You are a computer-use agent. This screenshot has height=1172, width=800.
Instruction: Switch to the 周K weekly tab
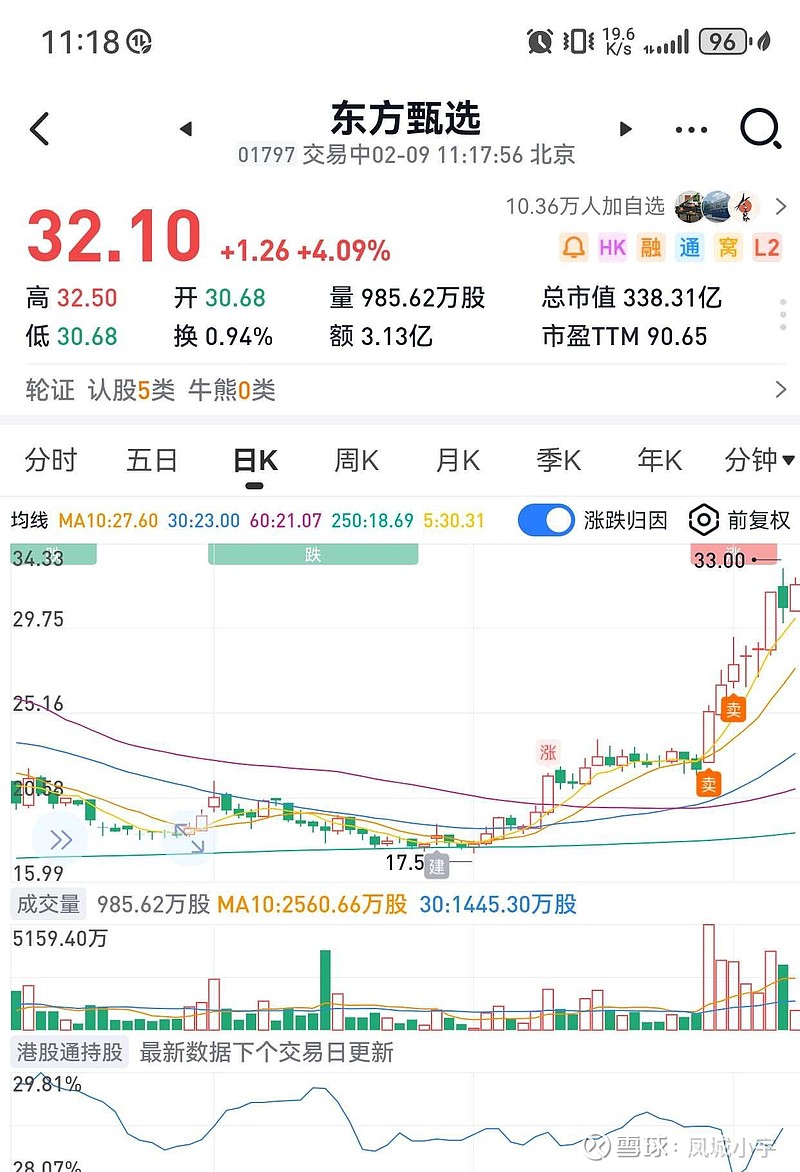[355, 460]
